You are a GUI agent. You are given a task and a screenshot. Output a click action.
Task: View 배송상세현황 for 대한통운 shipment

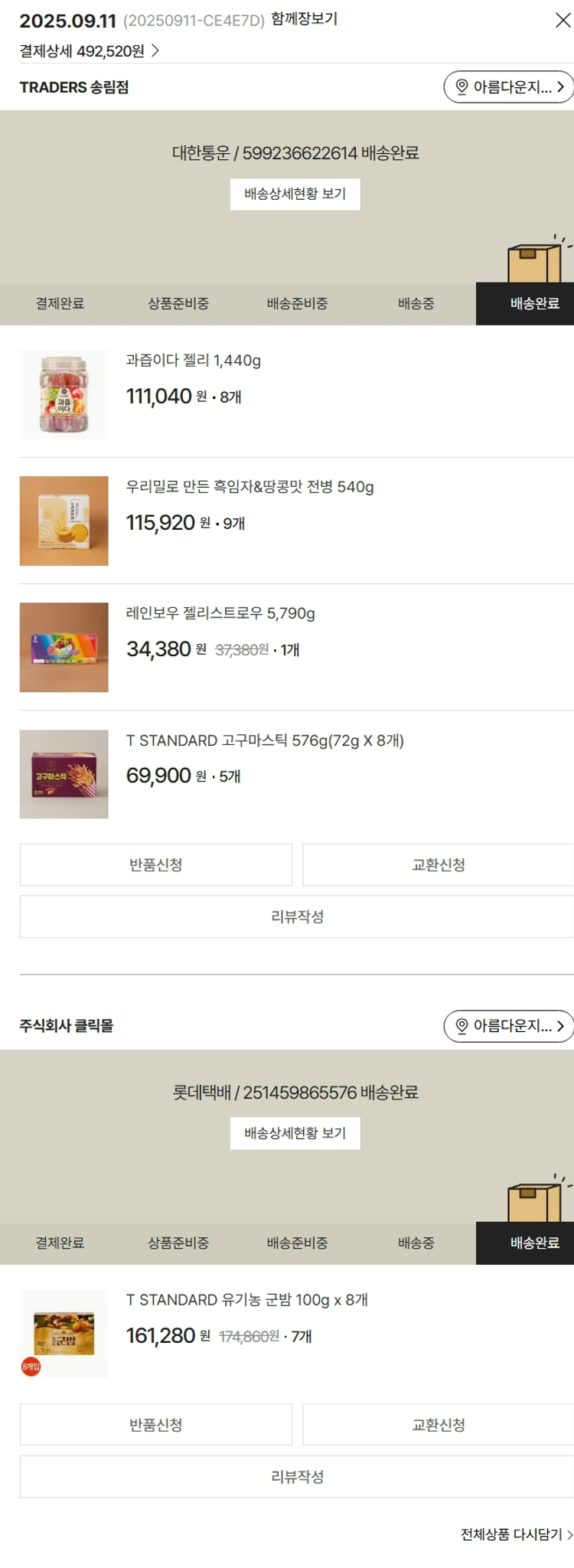pos(295,194)
